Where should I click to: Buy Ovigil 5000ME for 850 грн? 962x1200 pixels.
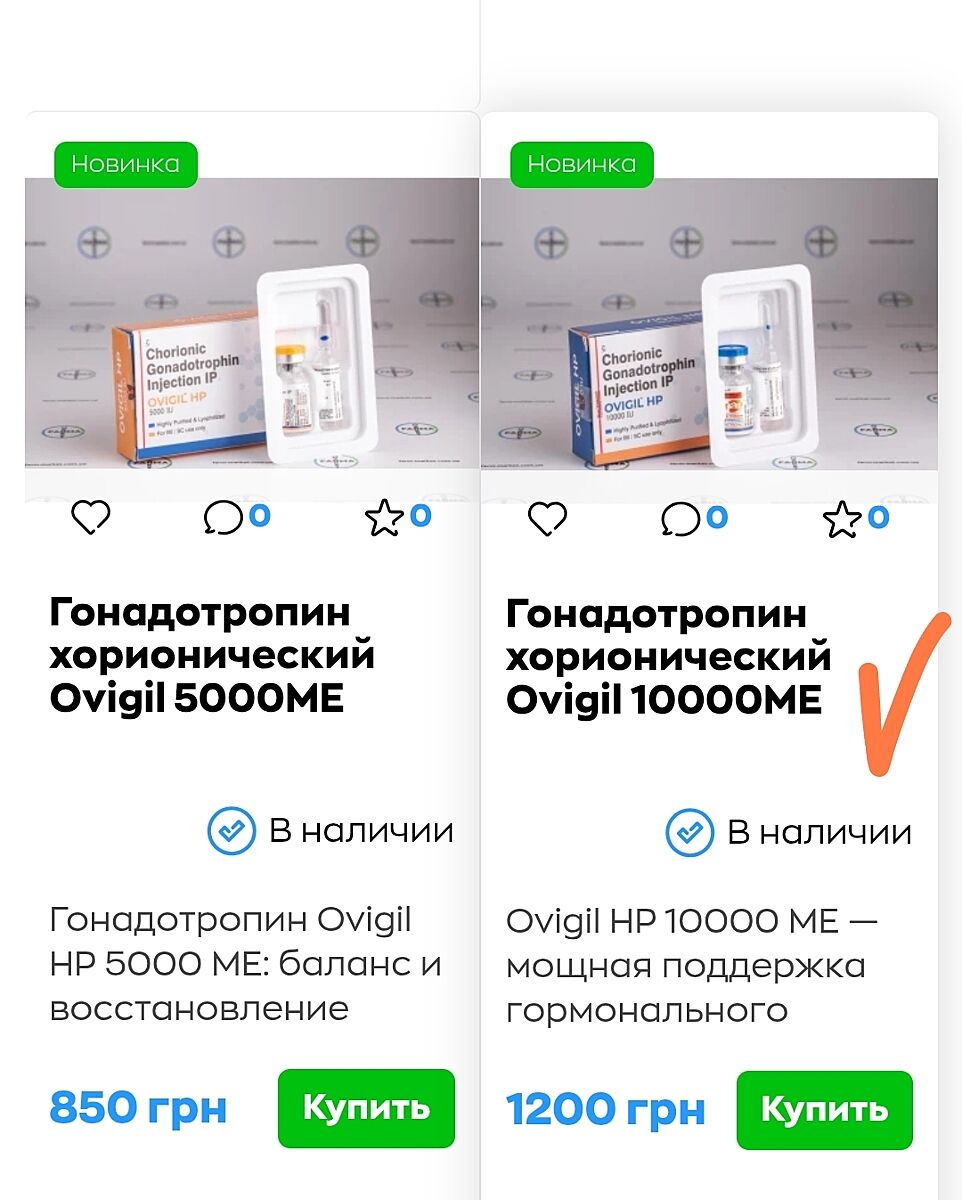[x=366, y=1108]
